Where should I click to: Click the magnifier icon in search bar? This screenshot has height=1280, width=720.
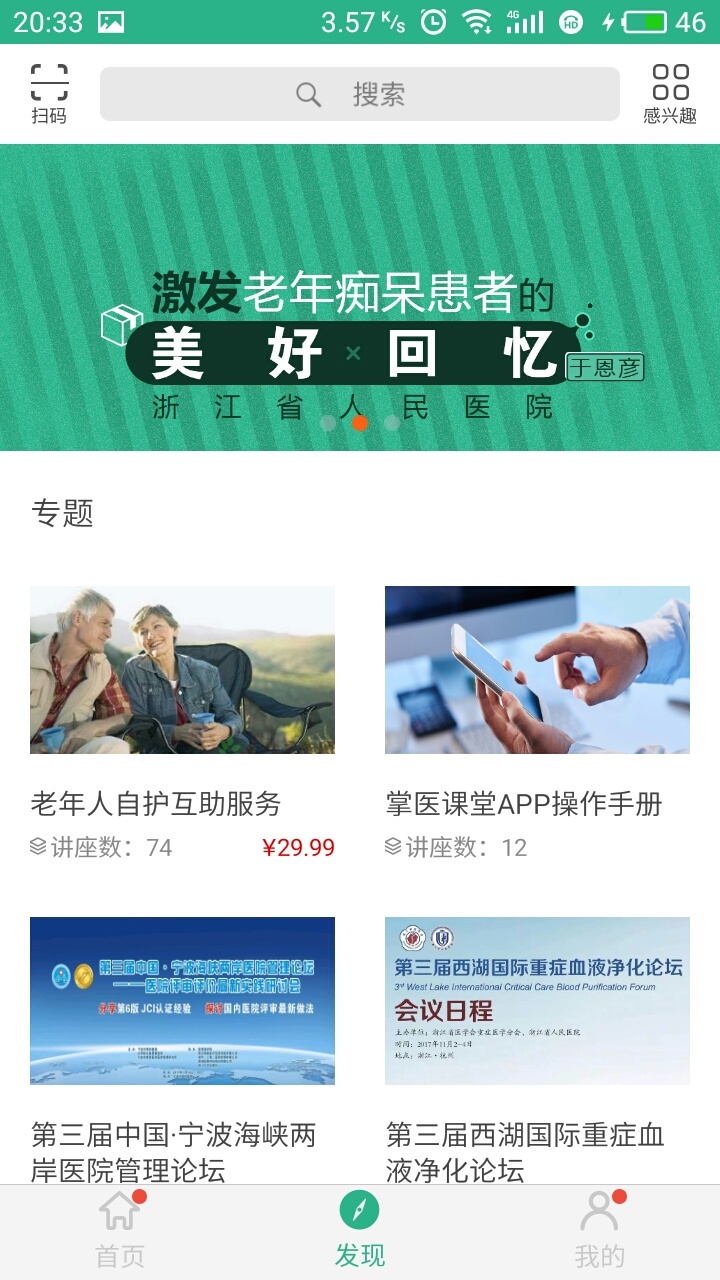pyautogui.click(x=307, y=93)
